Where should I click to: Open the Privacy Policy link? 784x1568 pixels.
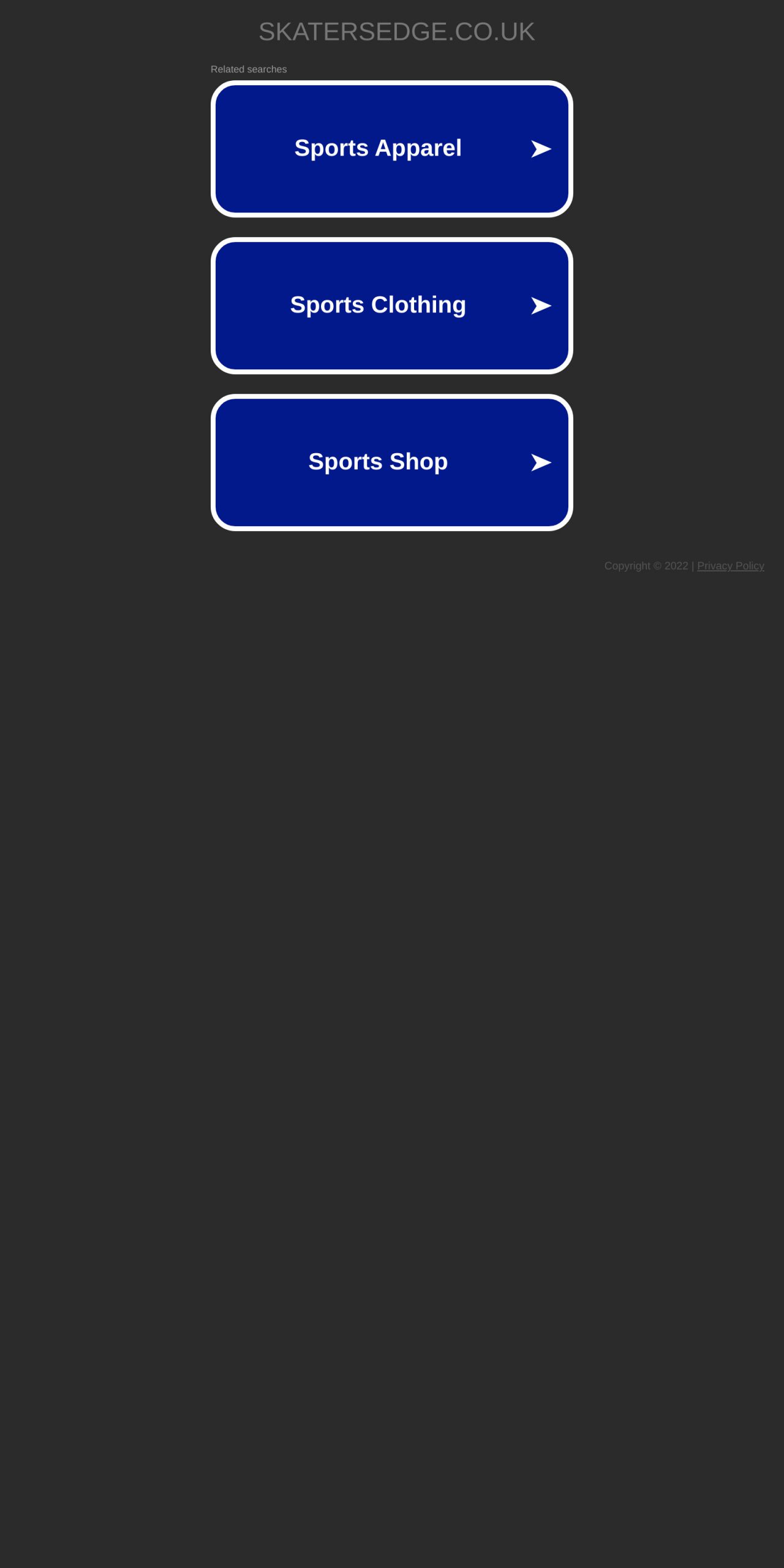730,566
